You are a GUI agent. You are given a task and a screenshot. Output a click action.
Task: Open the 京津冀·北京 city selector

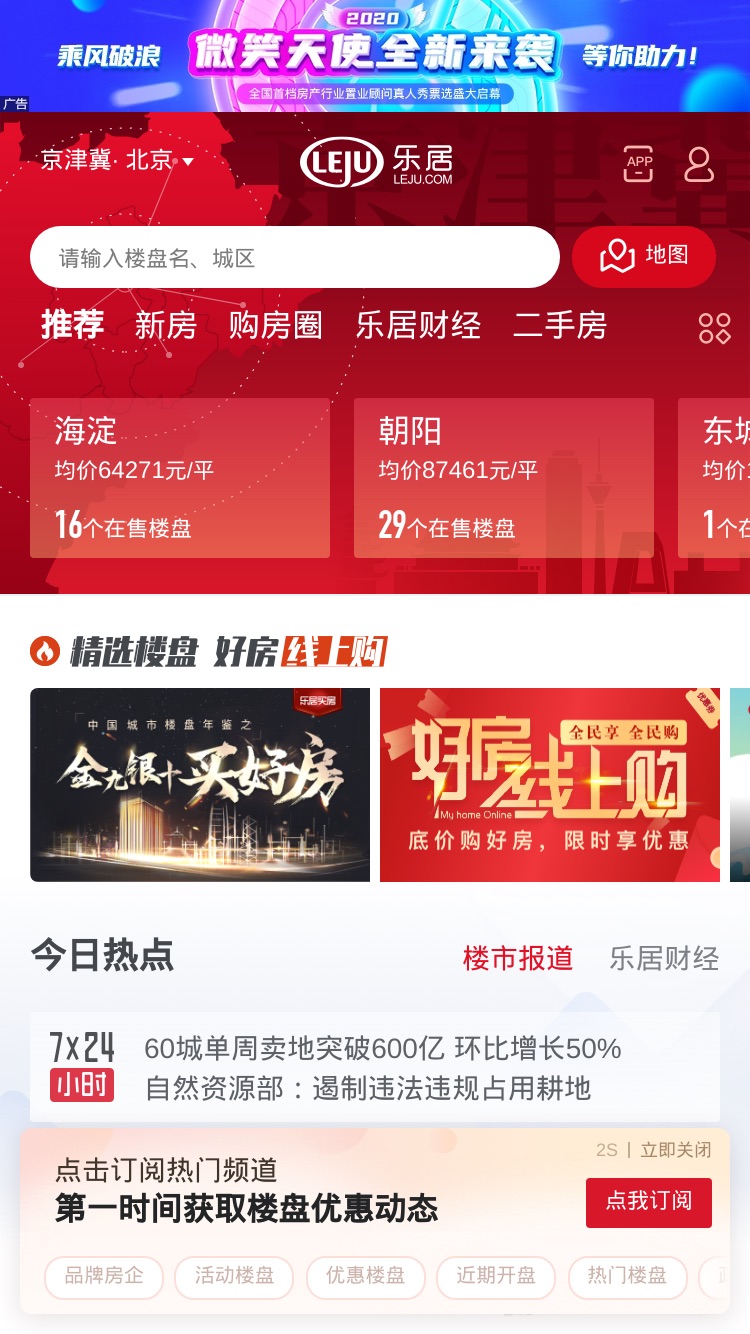point(117,161)
